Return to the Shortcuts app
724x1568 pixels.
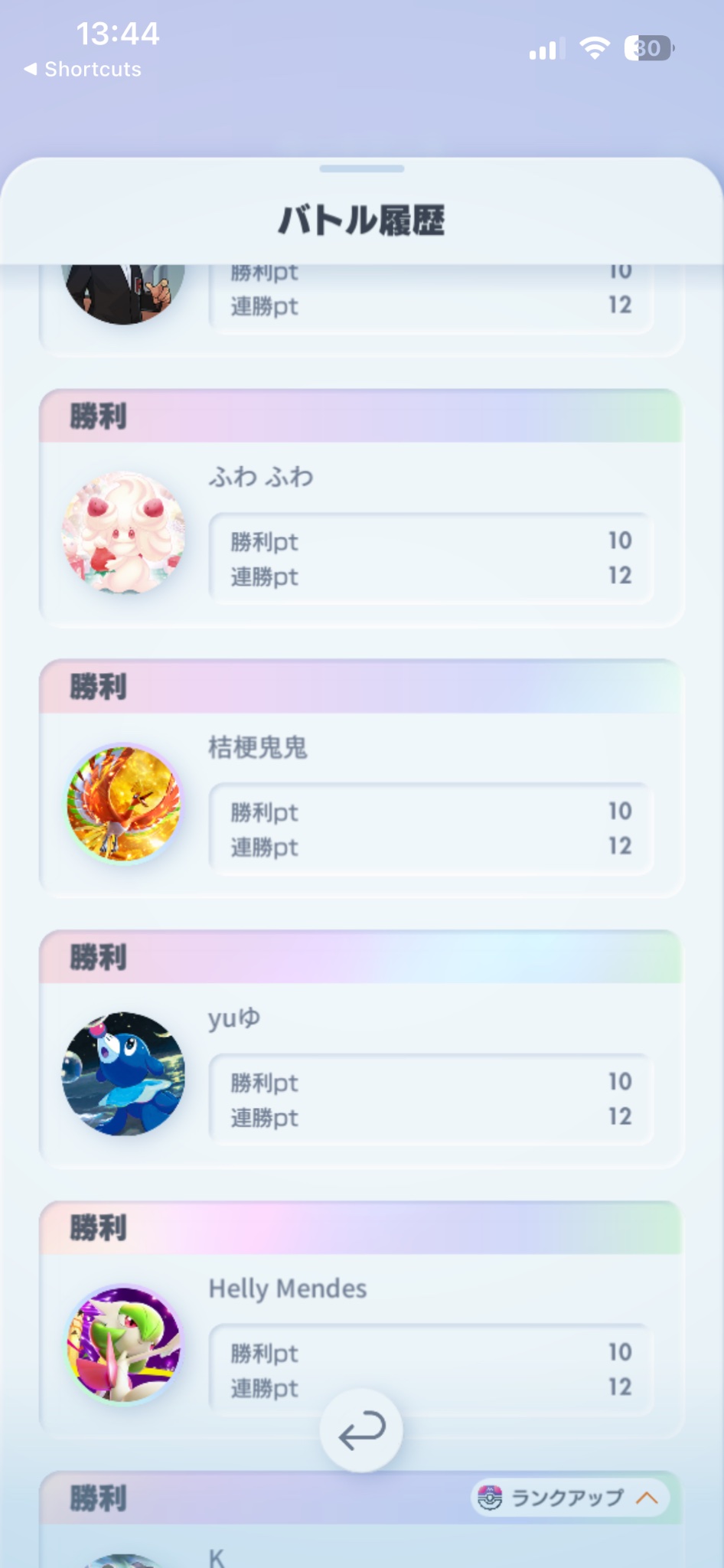[83, 69]
